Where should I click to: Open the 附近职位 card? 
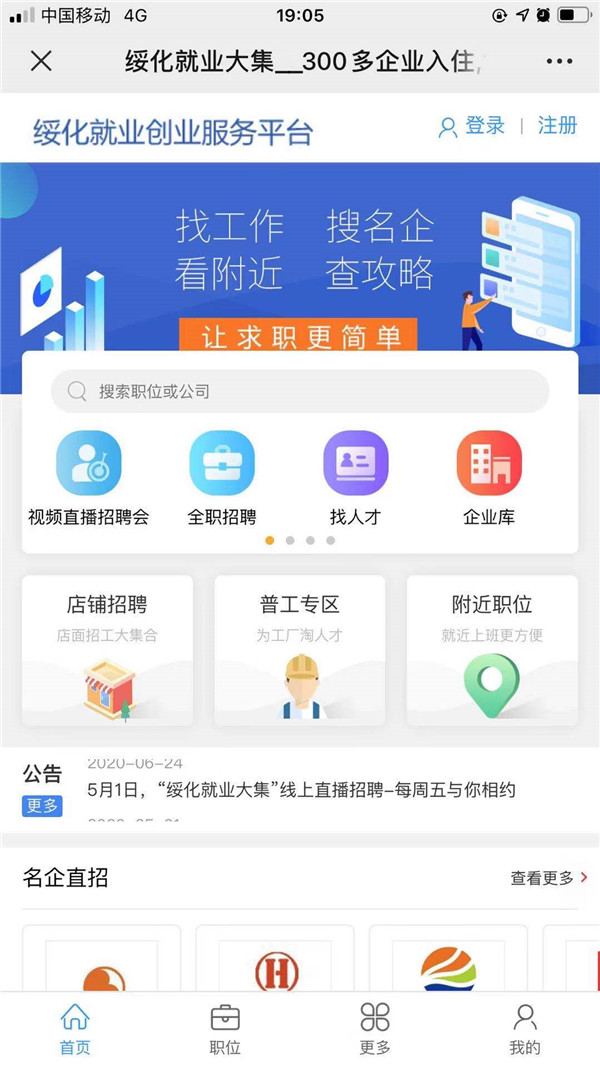(x=492, y=650)
